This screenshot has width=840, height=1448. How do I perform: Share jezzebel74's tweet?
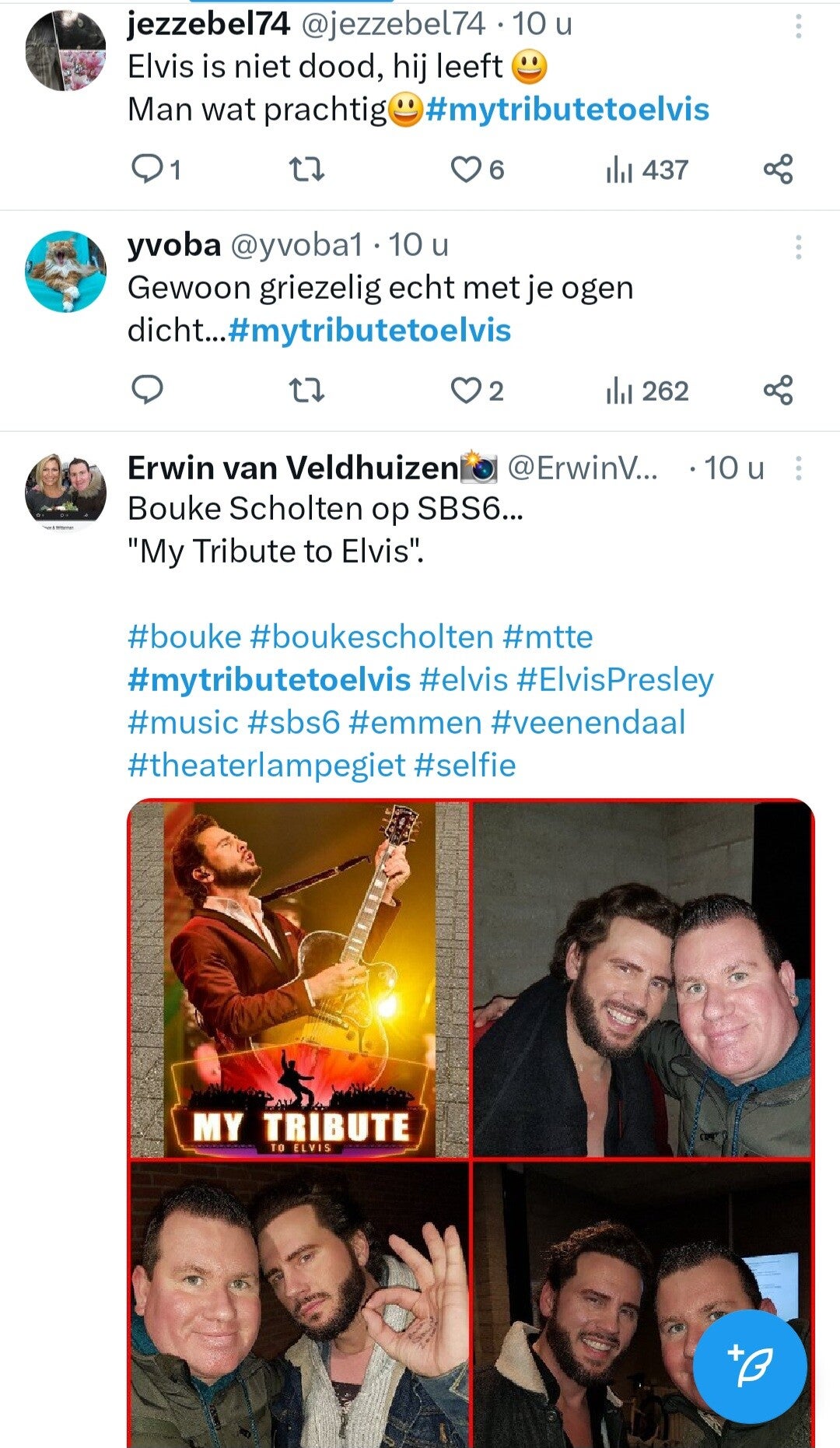click(778, 169)
